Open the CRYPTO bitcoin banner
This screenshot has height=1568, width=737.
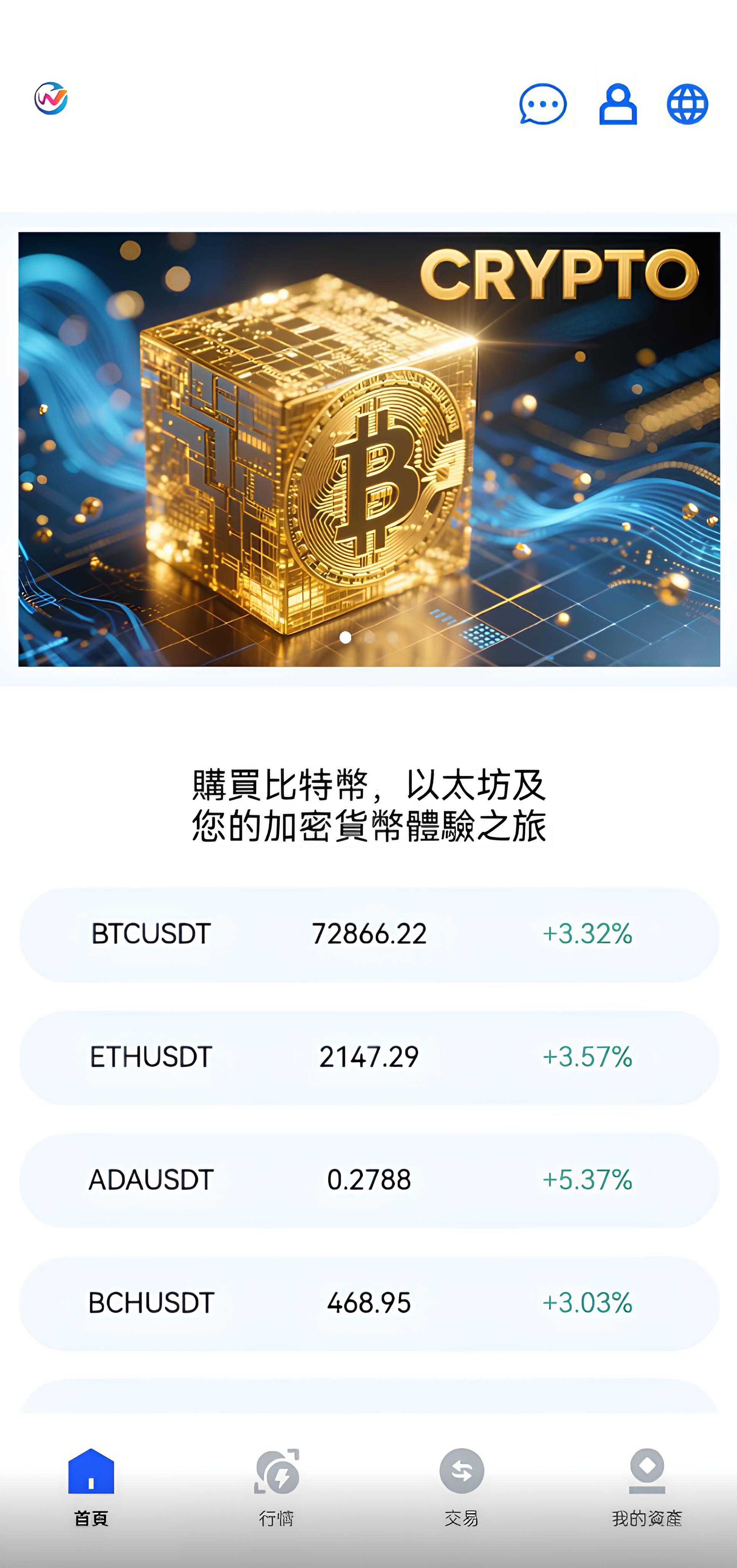pyautogui.click(x=369, y=449)
